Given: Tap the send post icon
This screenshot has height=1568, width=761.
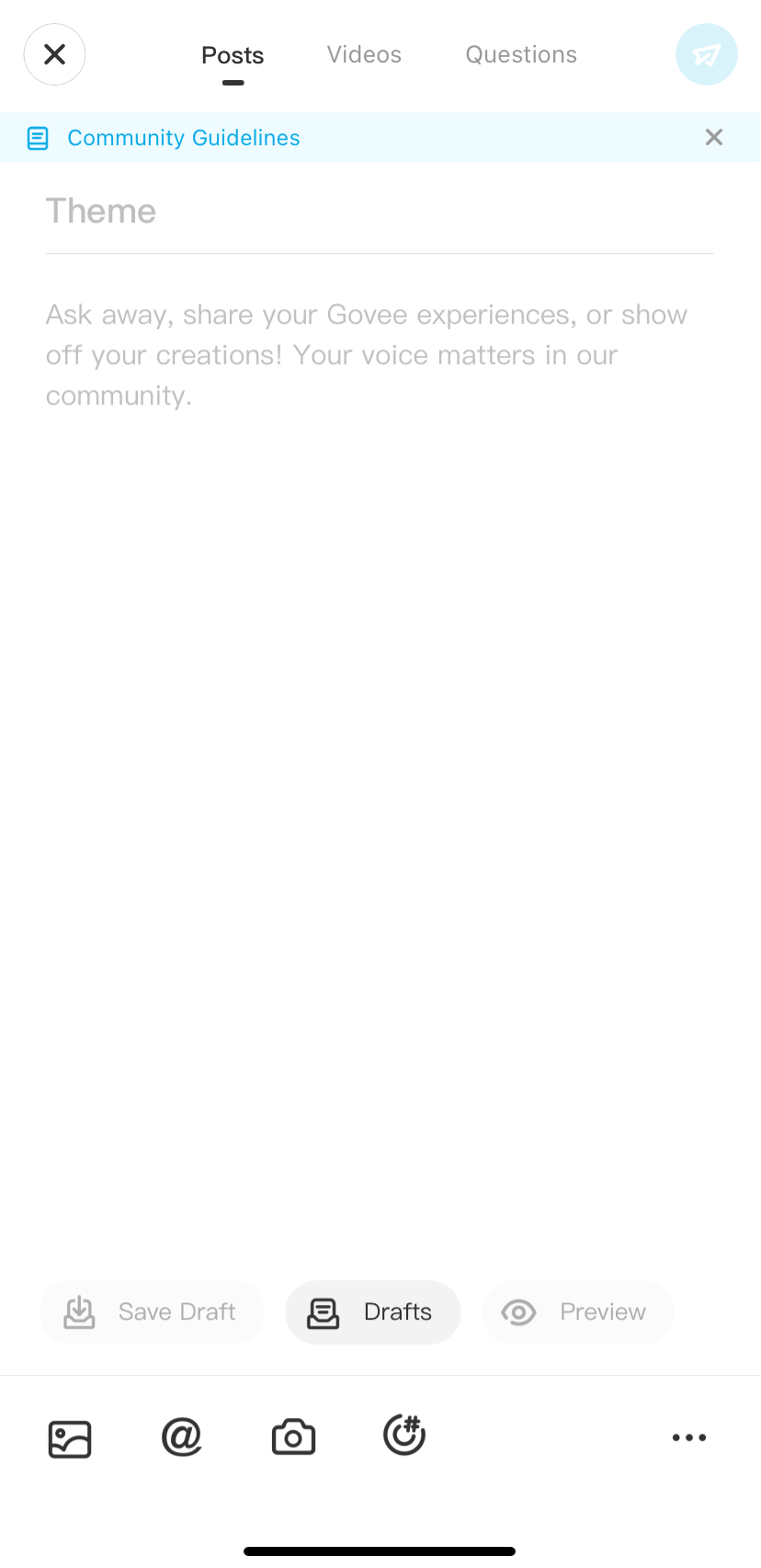Looking at the screenshot, I should click(x=706, y=55).
